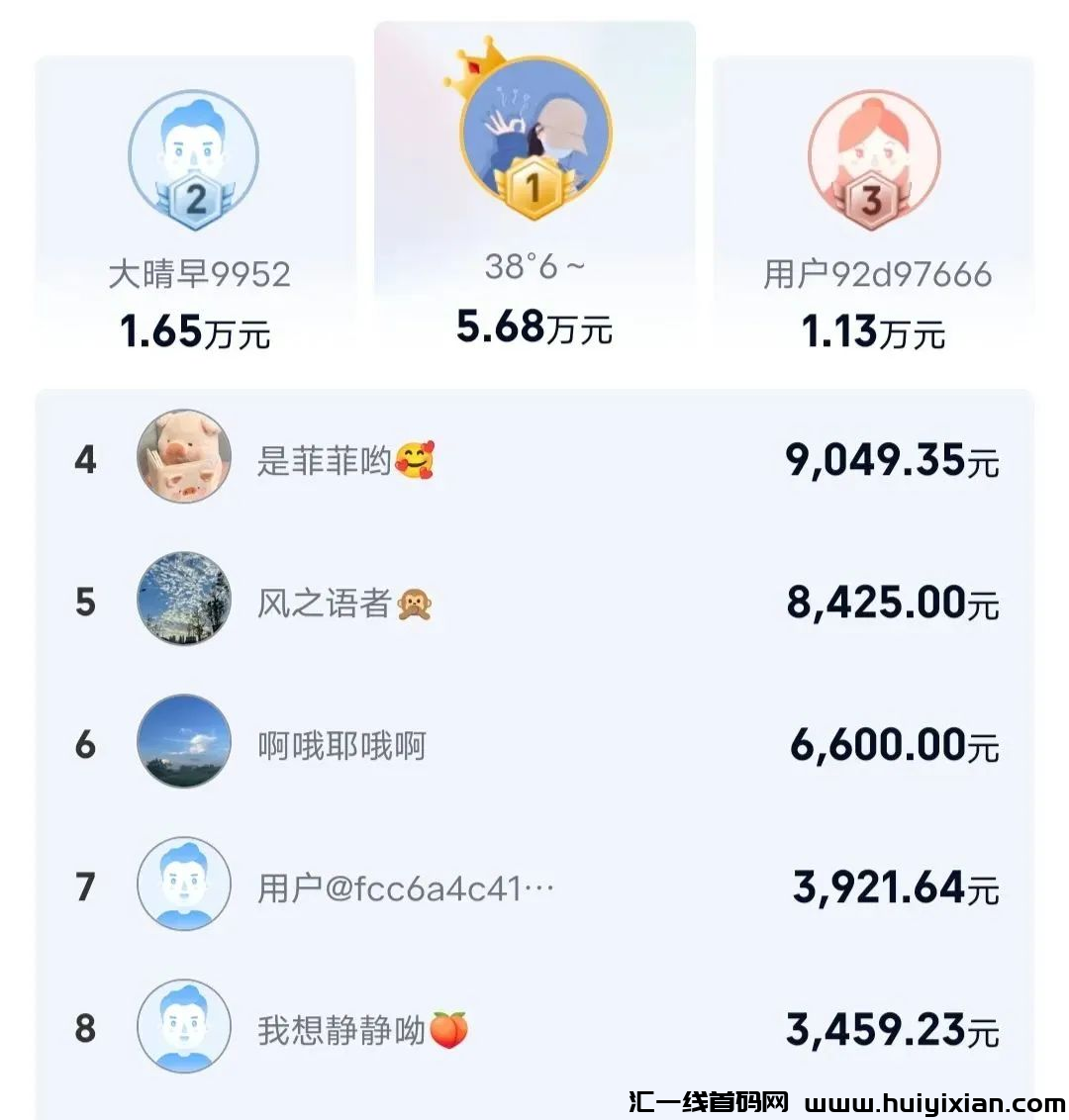Open avatar of 用户@fcc6a4c41
Viewport: 1069px width, 1120px height.
pyautogui.click(x=183, y=887)
